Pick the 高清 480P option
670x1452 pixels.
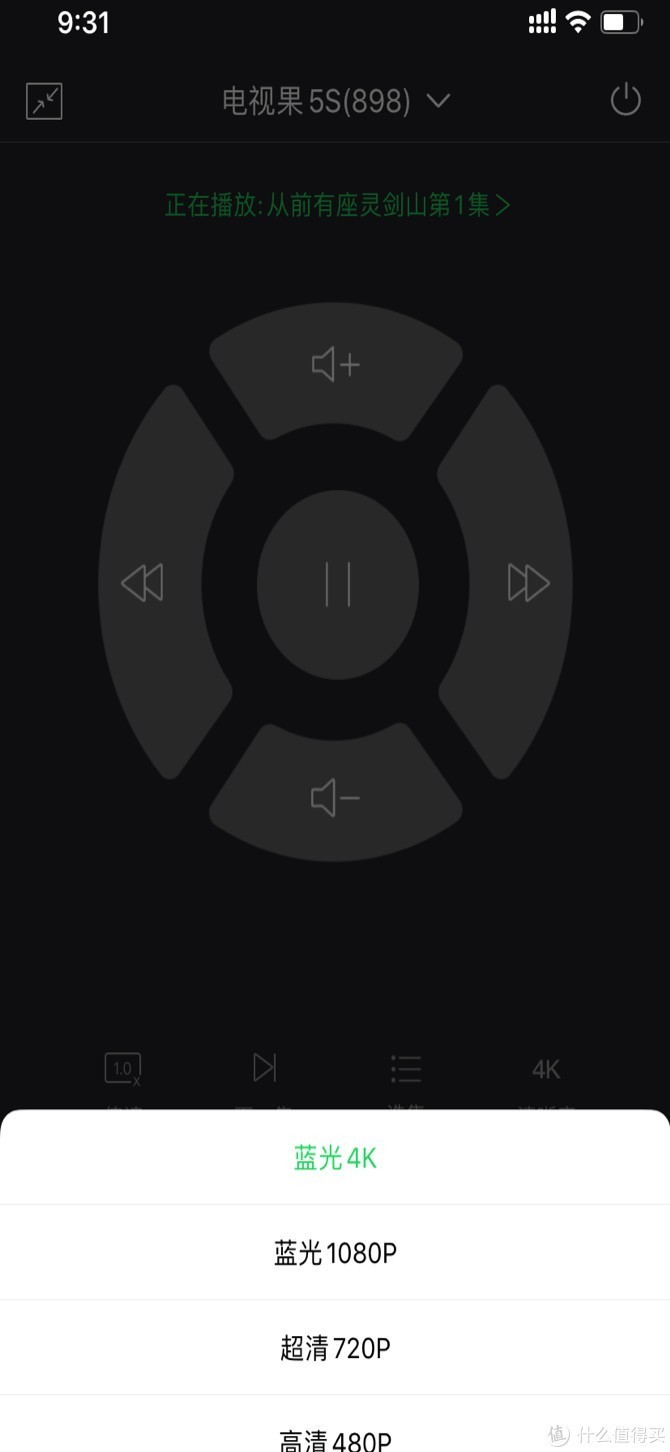pyautogui.click(x=335, y=1440)
